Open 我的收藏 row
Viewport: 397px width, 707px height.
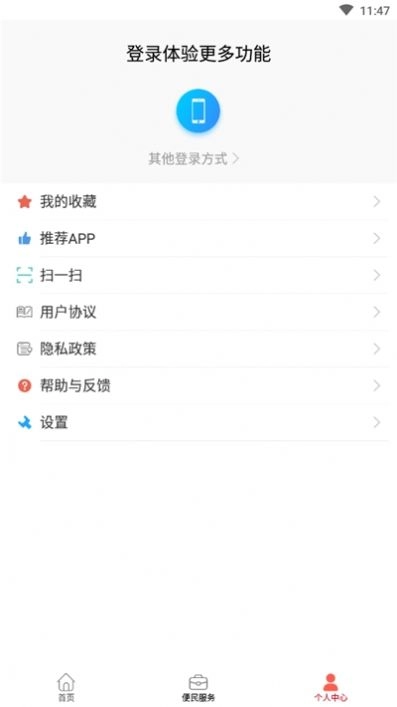click(198, 202)
